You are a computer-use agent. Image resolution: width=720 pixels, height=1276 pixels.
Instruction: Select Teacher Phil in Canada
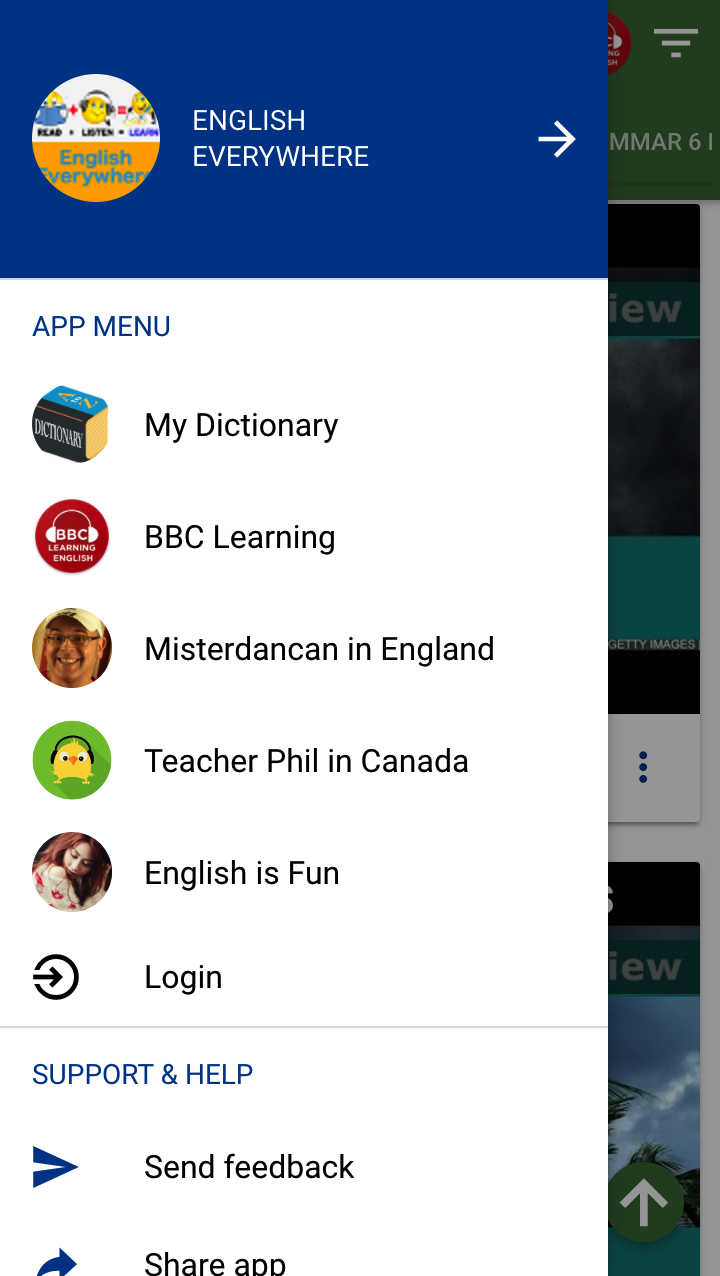point(307,760)
